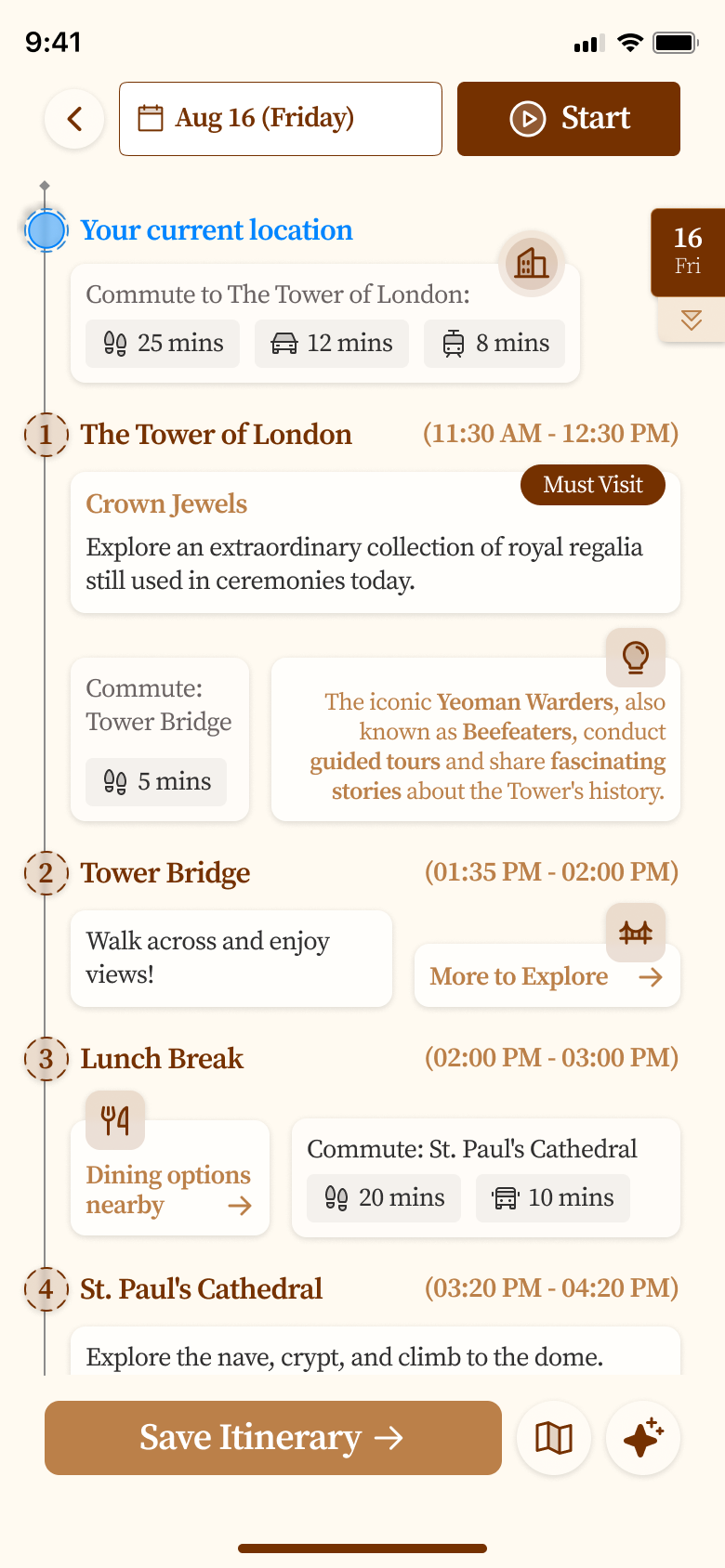Click the tram icon showing 8 mins
Screen dimensions: 725x1568
click(x=452, y=343)
